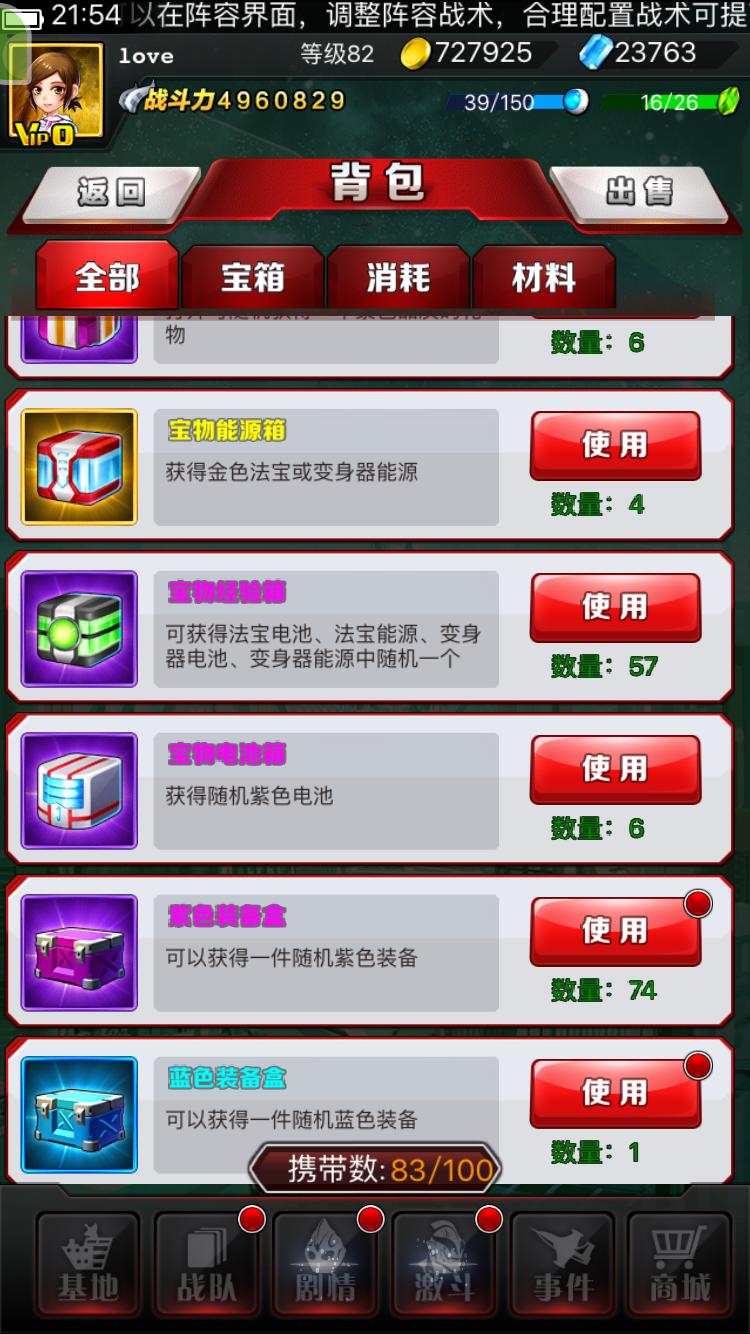View 宝物经验箱 item icon details
Image resolution: width=750 pixels, height=1334 pixels.
(79, 628)
